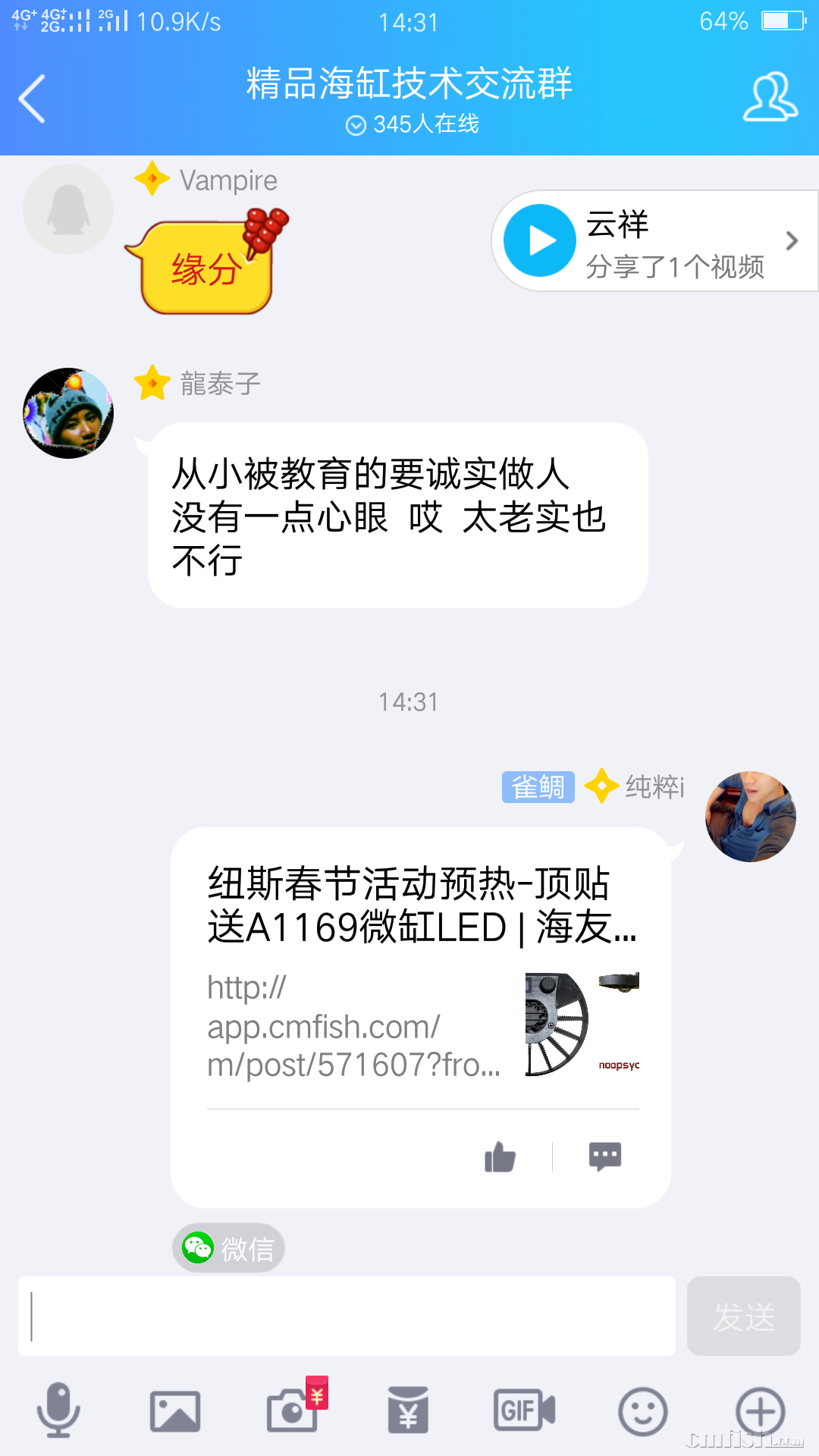View 龍泰子's profile picture
This screenshot has height=1456, width=819.
pos(68,413)
